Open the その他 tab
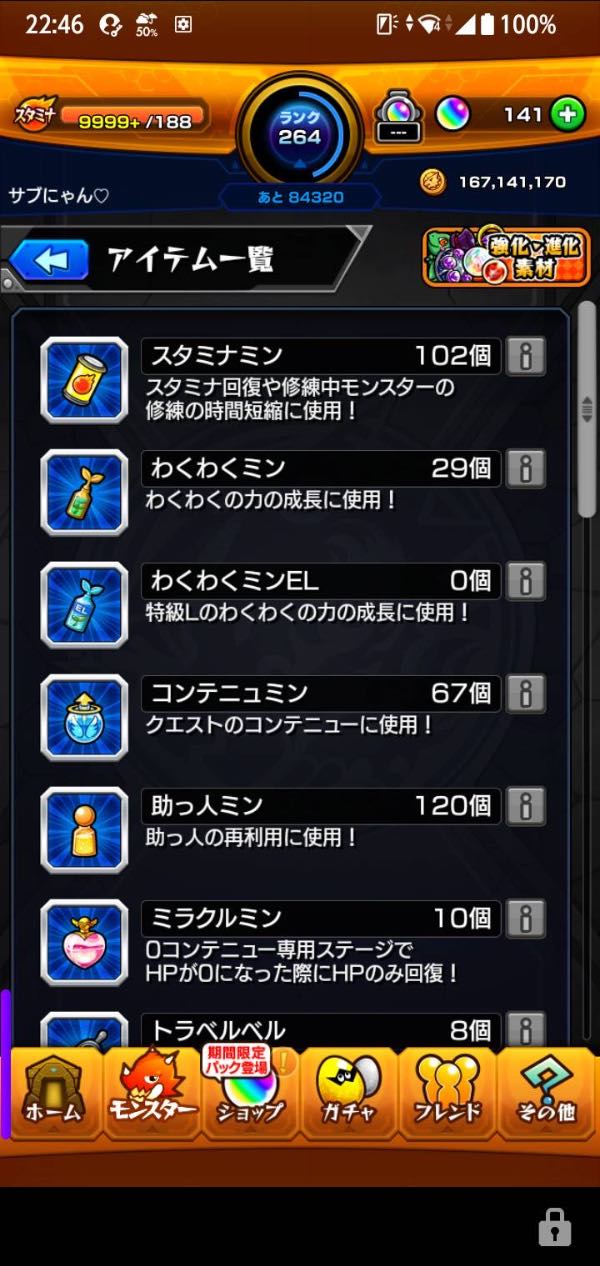Screen dimensions: 600x1266 pyautogui.click(x=547, y=1093)
